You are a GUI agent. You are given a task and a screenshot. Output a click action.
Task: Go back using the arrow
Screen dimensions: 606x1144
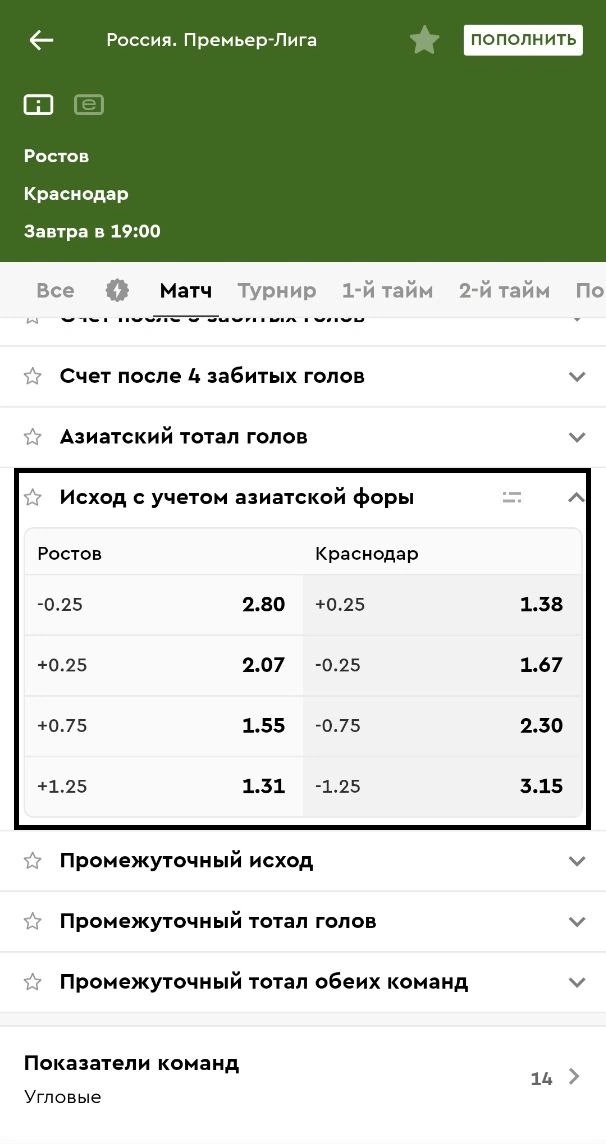41,40
